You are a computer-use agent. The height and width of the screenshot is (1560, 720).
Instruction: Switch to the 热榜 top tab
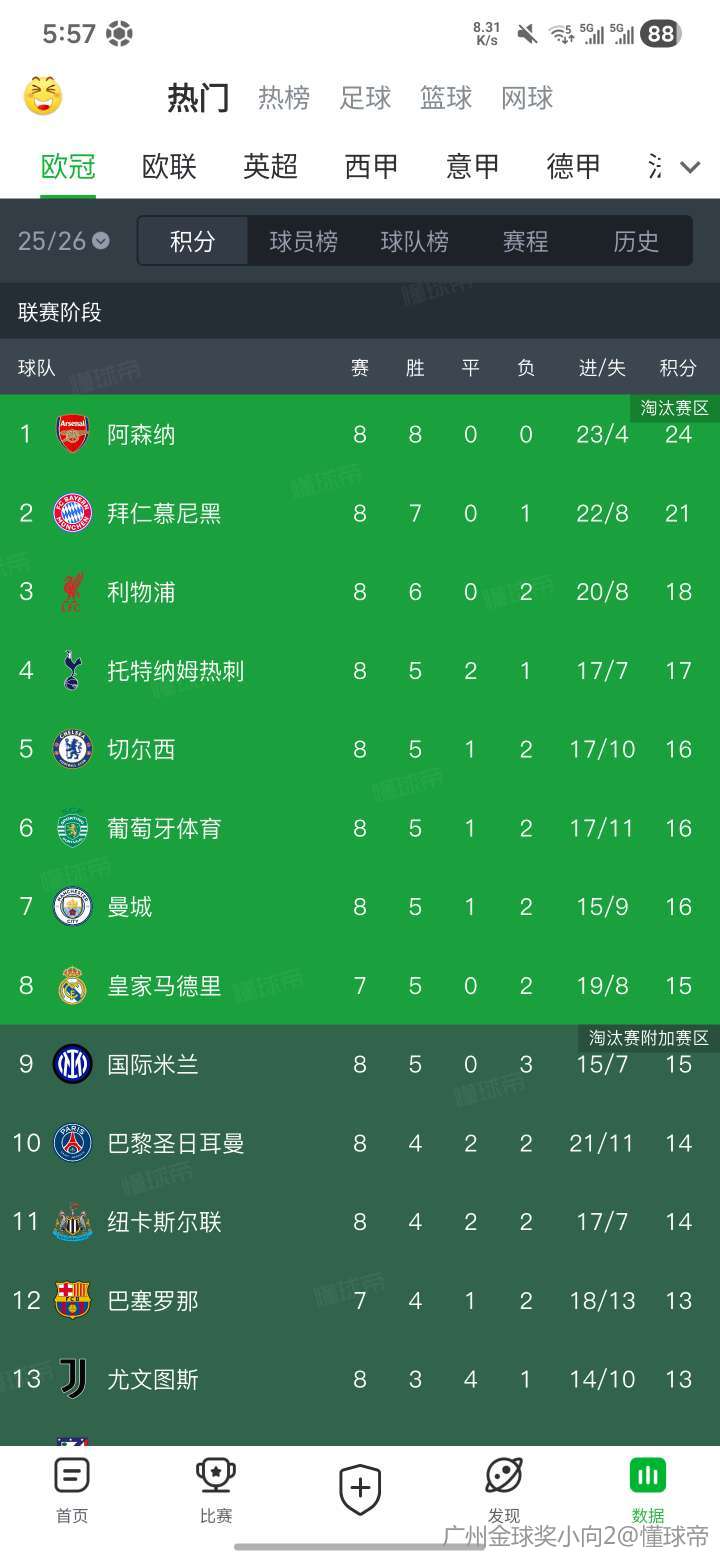pyautogui.click(x=284, y=98)
